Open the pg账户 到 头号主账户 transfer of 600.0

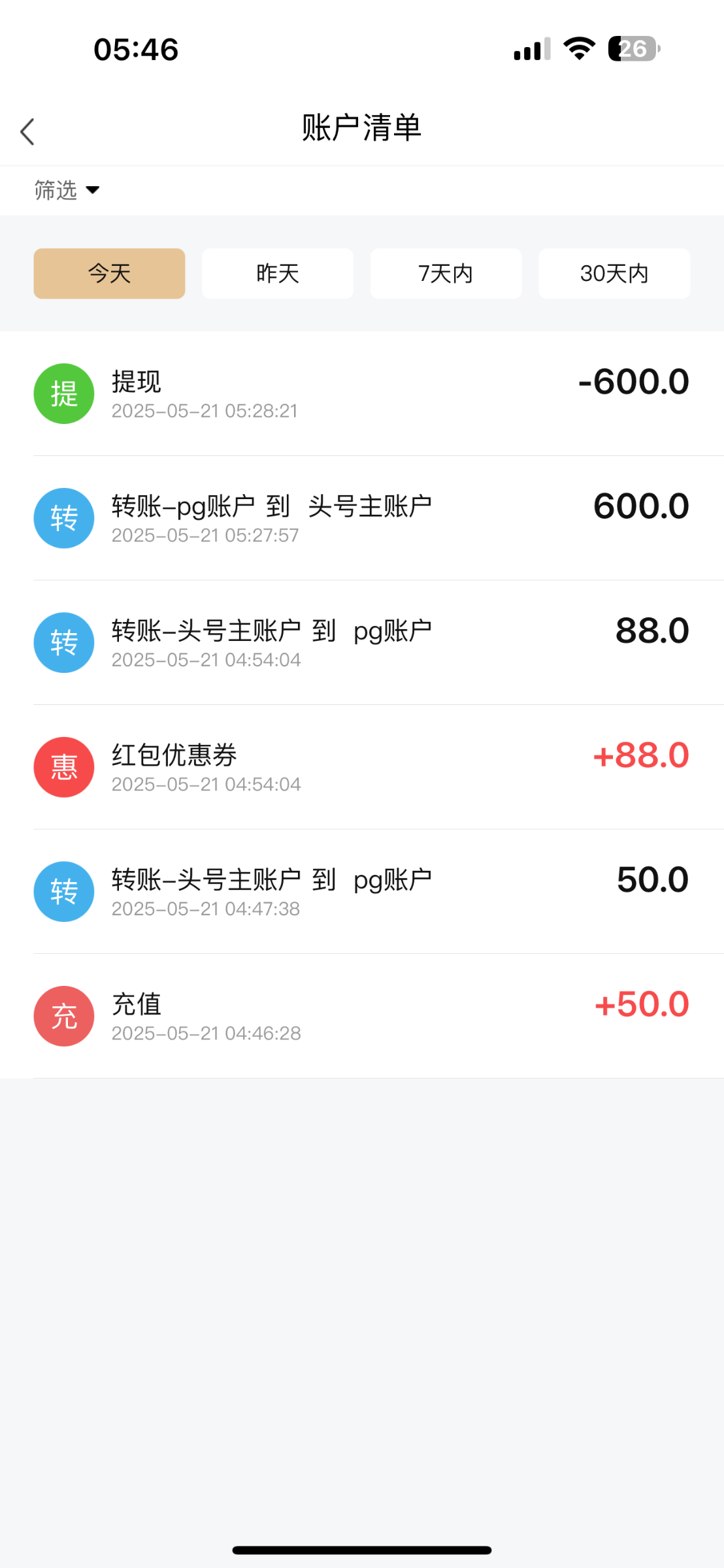(362, 518)
